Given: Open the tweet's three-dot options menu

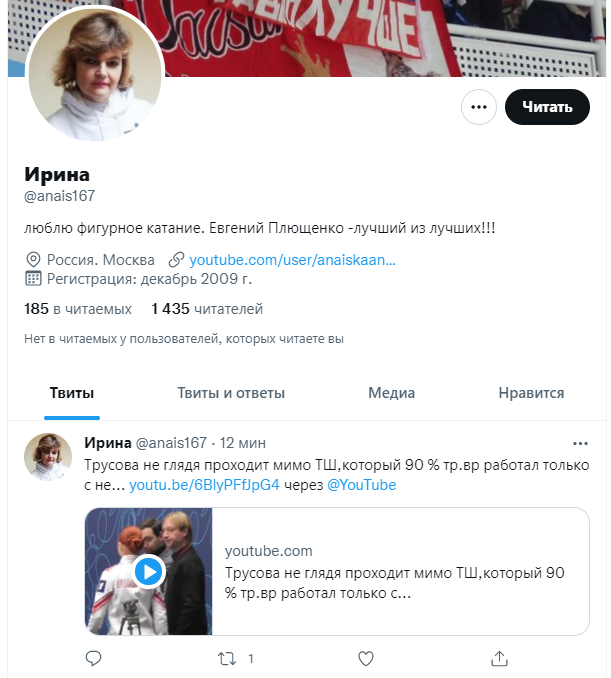Looking at the screenshot, I should pos(580,443).
